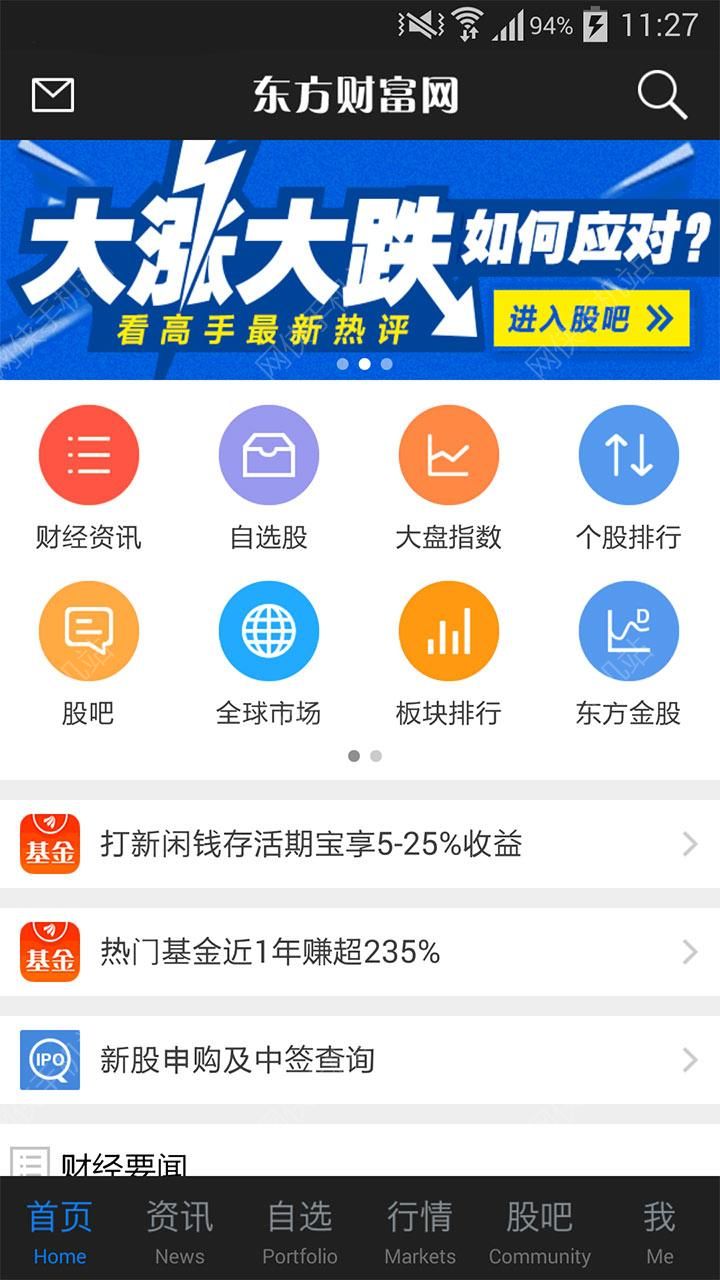Select the 首页 Home tab
This screenshot has width=720, height=1280.
[60, 1230]
